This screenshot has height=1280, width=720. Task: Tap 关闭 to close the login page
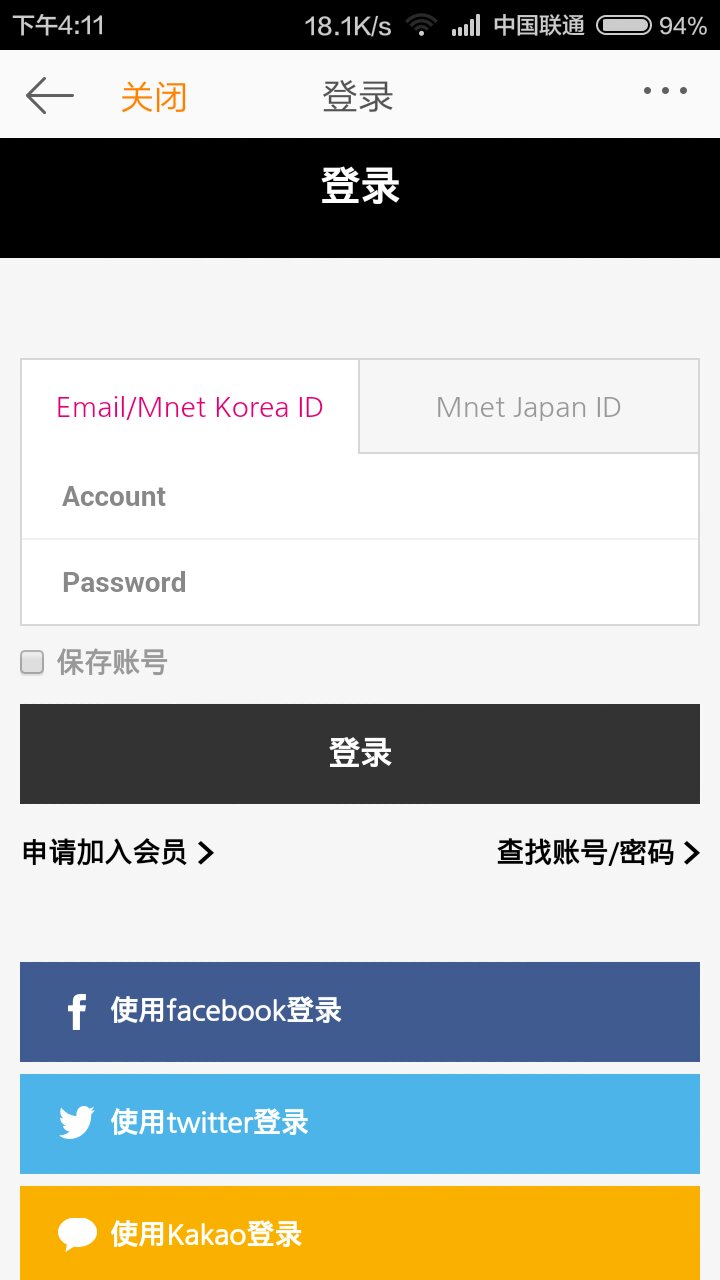(154, 94)
